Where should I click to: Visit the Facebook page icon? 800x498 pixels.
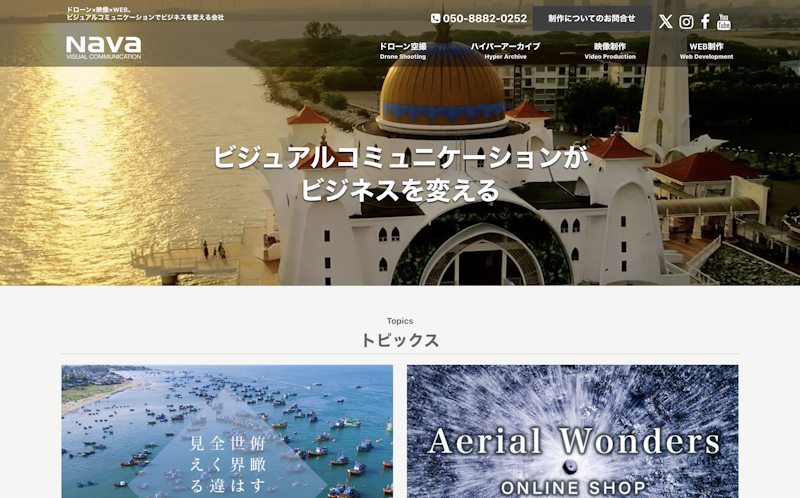tap(705, 21)
